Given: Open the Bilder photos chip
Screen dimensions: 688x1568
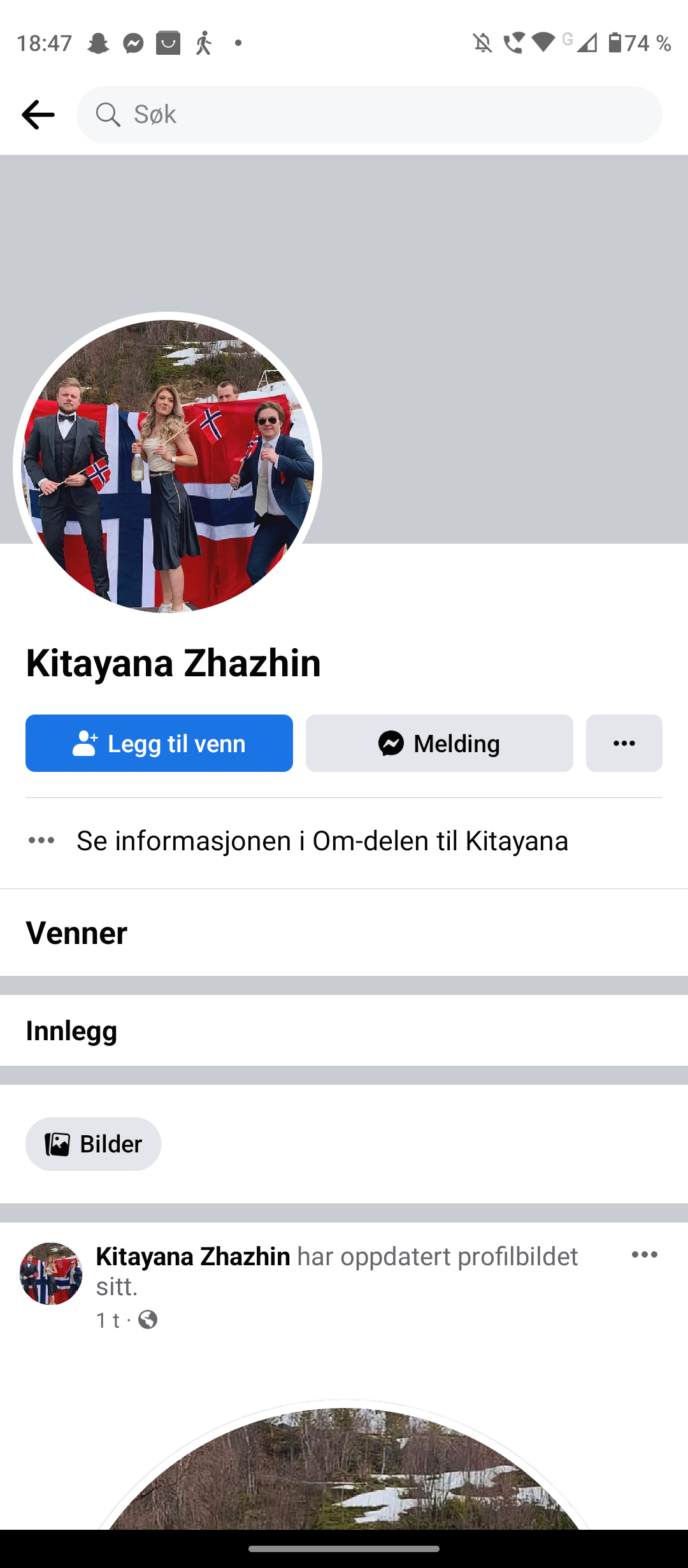Looking at the screenshot, I should [93, 1144].
